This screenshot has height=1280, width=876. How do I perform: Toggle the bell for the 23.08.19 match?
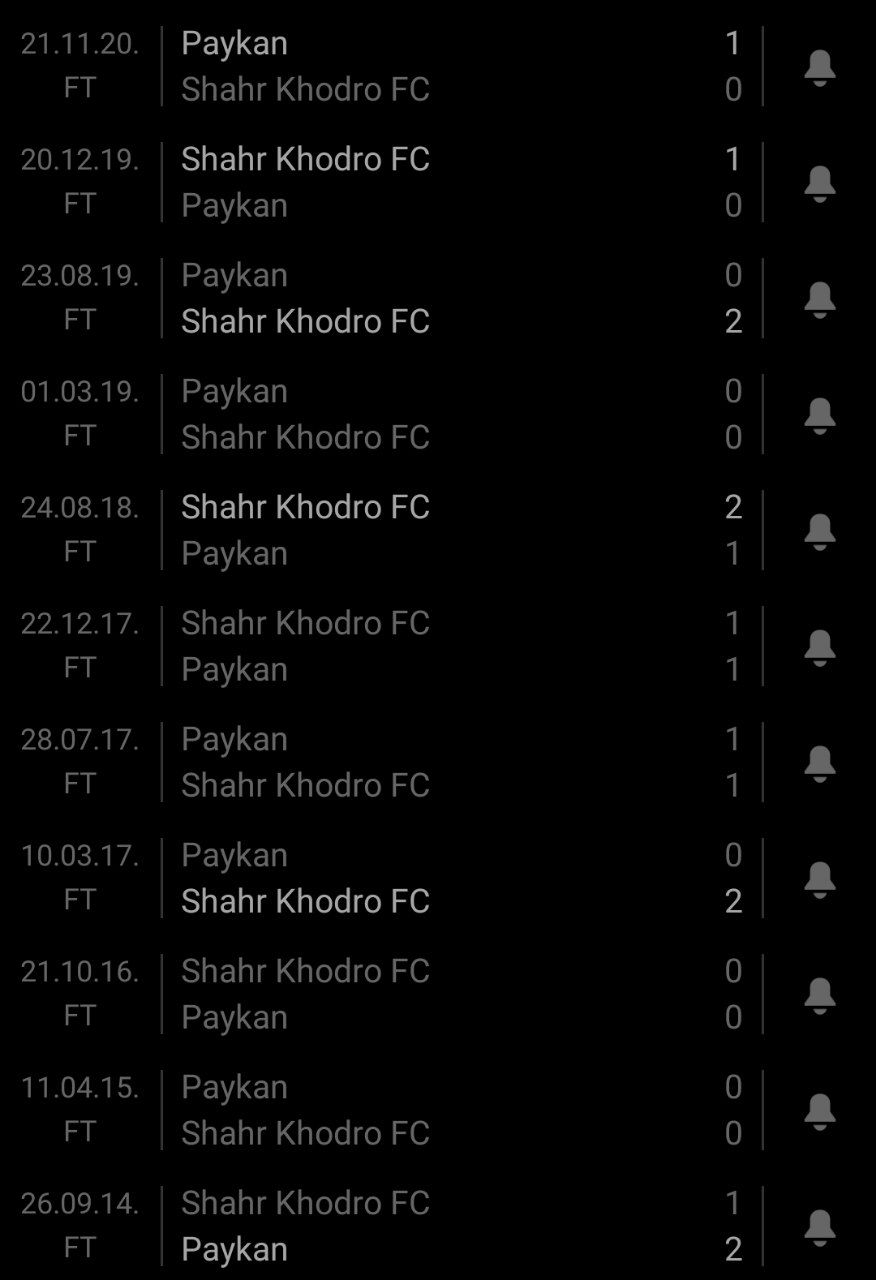click(x=820, y=299)
